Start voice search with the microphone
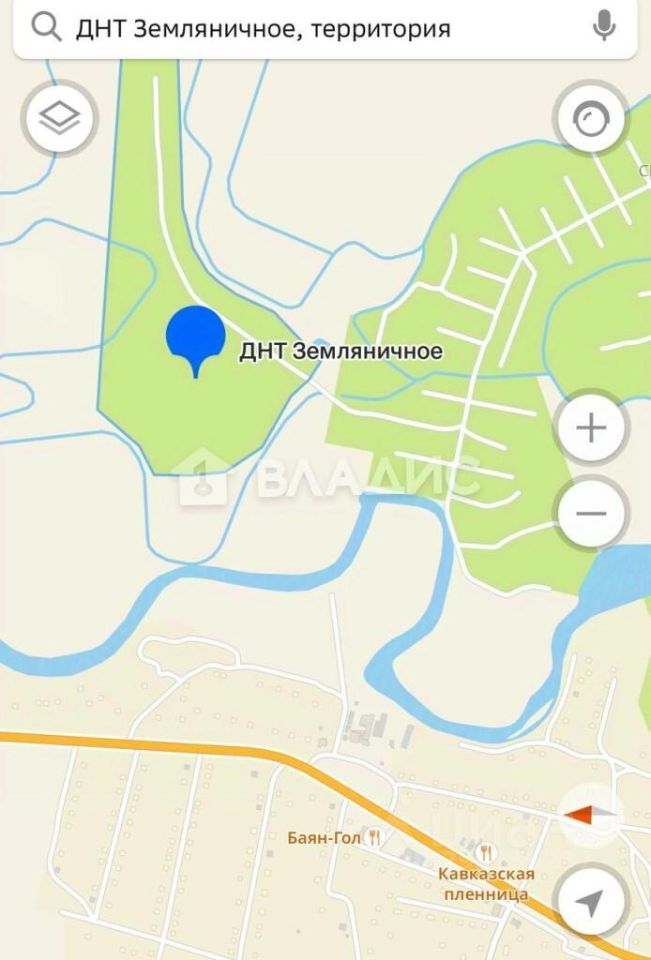Image resolution: width=651 pixels, height=960 pixels. click(603, 27)
